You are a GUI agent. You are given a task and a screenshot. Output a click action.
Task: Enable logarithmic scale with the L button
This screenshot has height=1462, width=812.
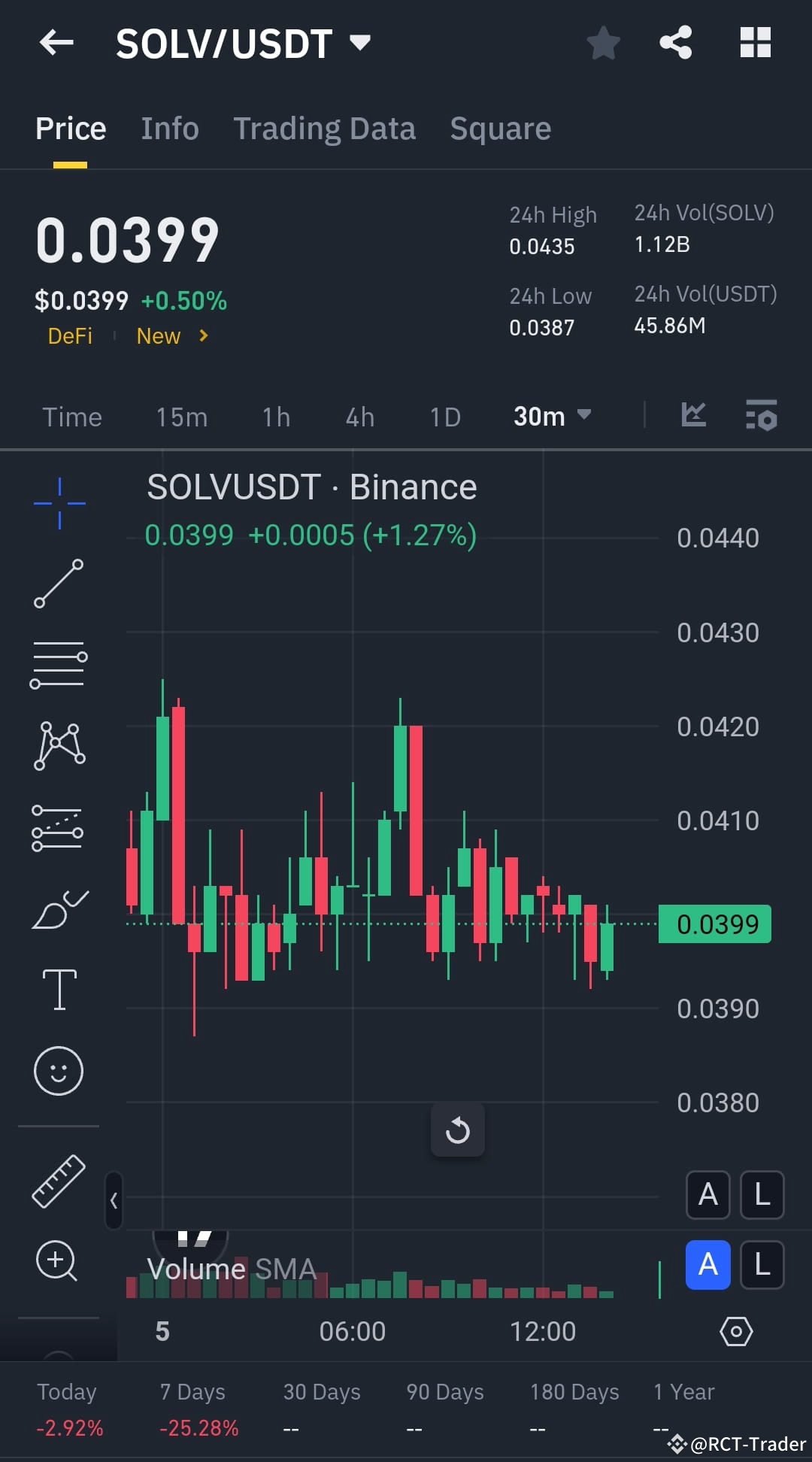pos(762,1264)
